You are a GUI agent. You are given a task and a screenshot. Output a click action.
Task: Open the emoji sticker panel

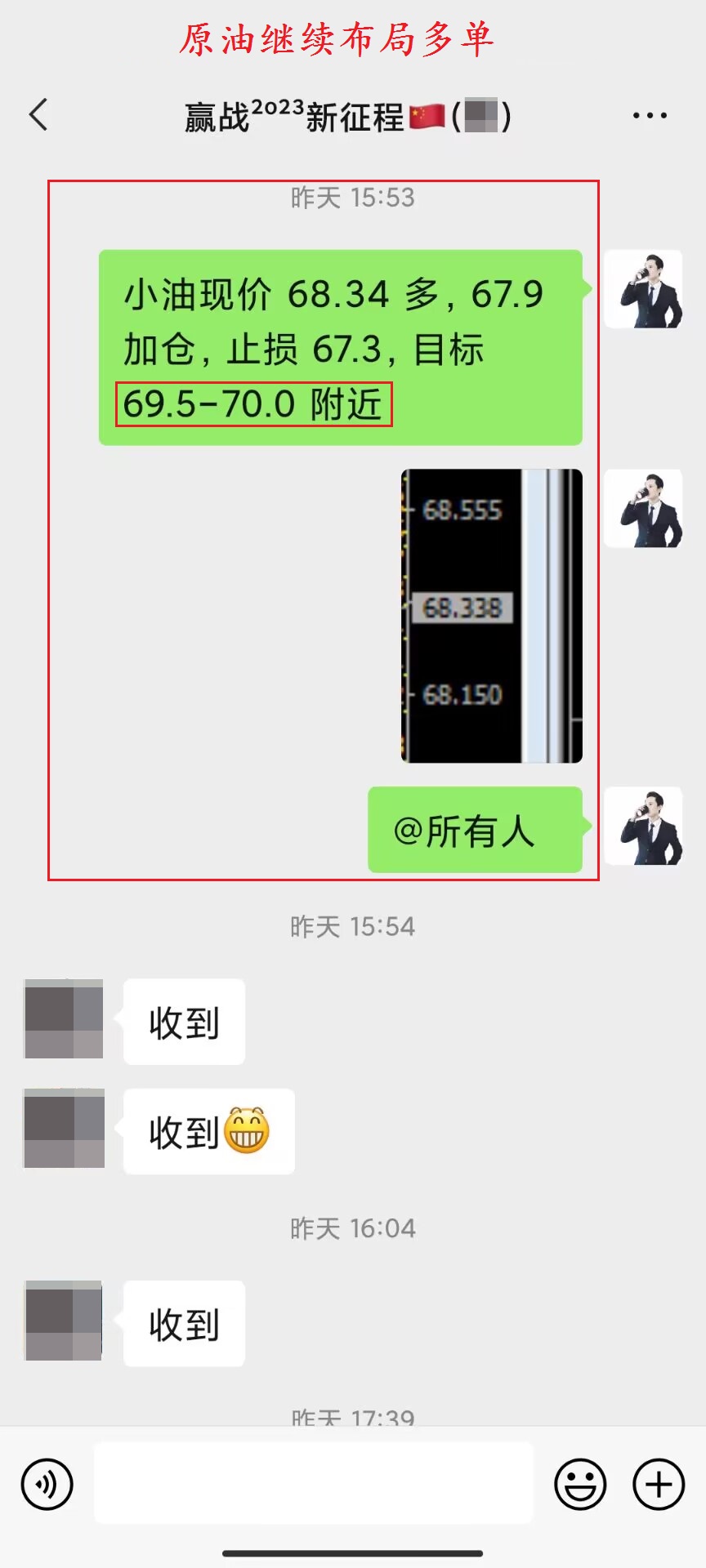pos(580,1484)
